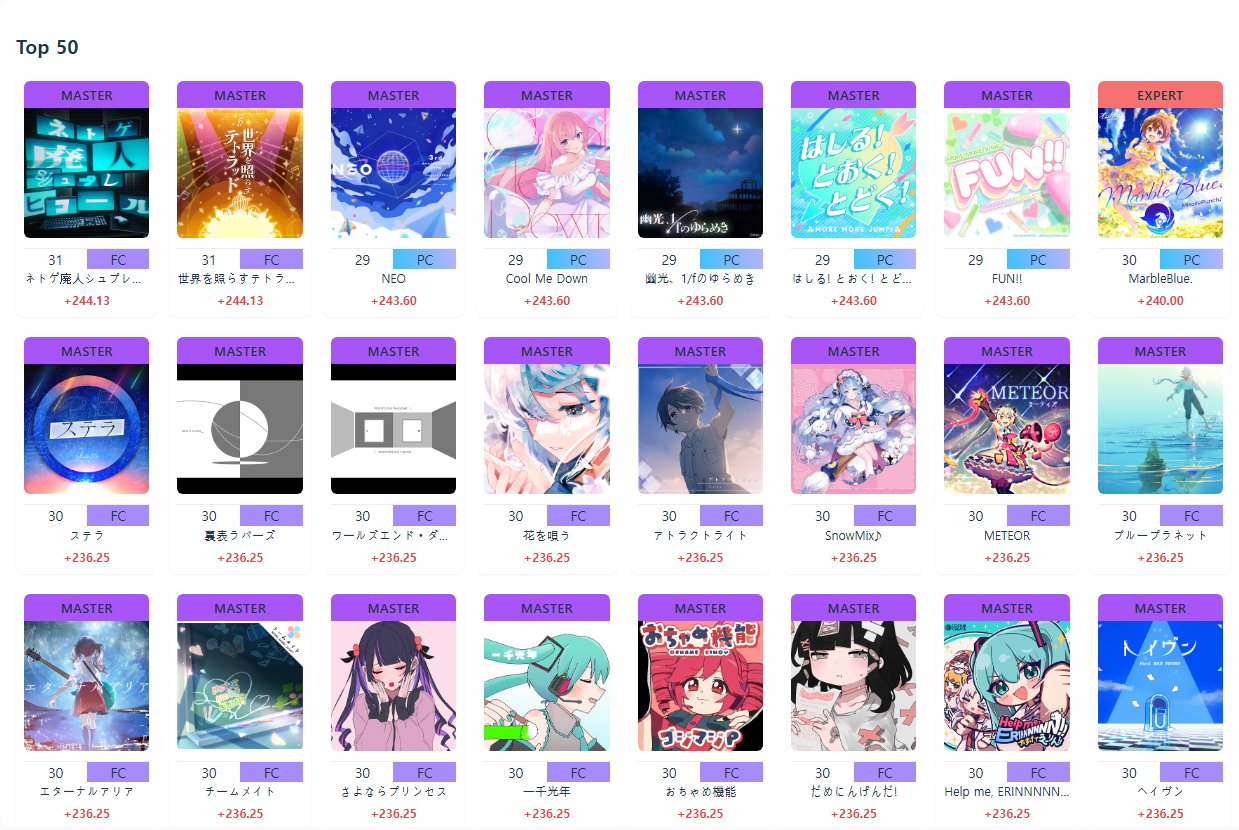Open the おちゃめ機能 card
Screen dimensions: 1239x830
(x=700, y=686)
